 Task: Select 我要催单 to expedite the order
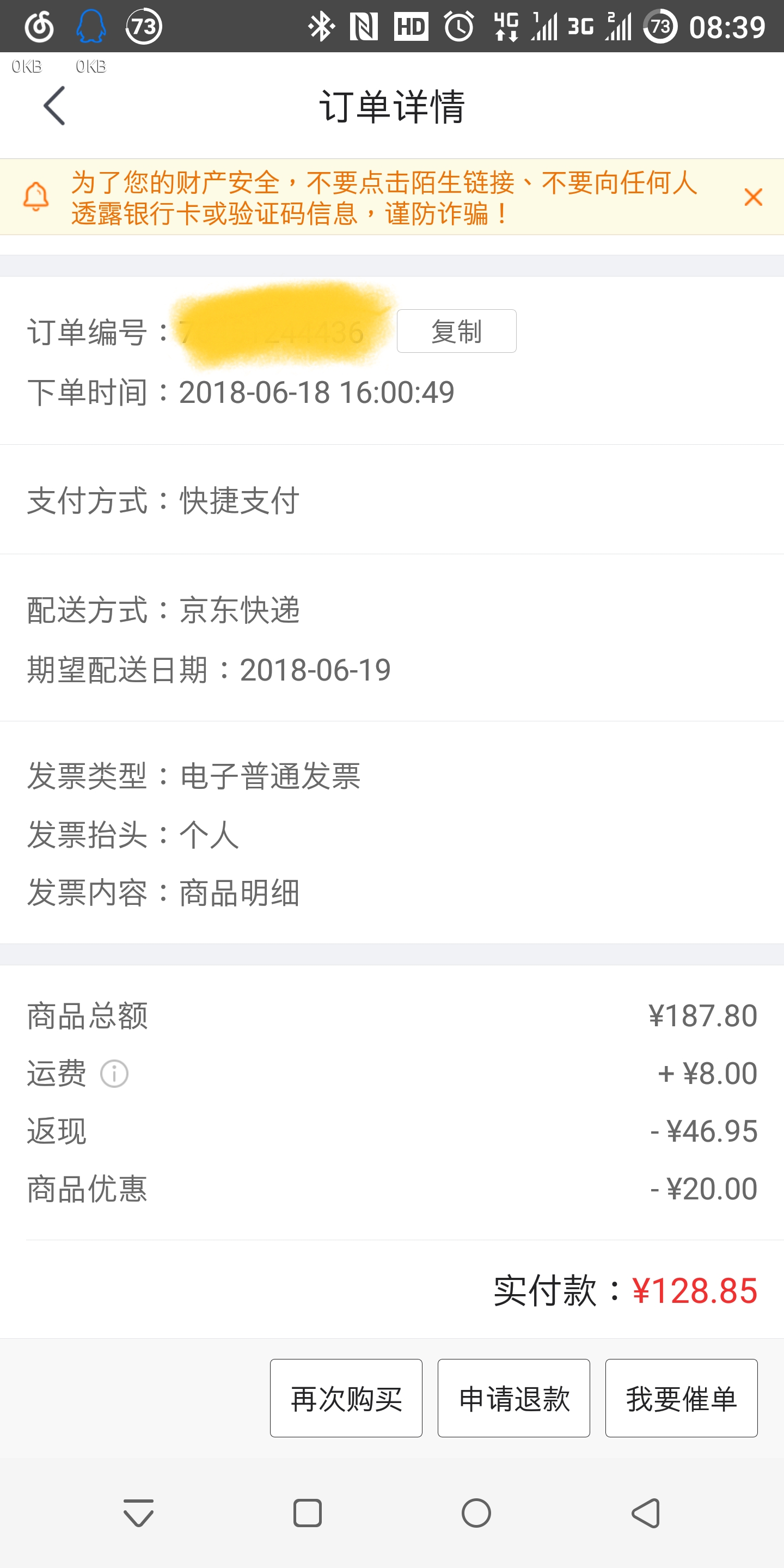[x=681, y=1398]
